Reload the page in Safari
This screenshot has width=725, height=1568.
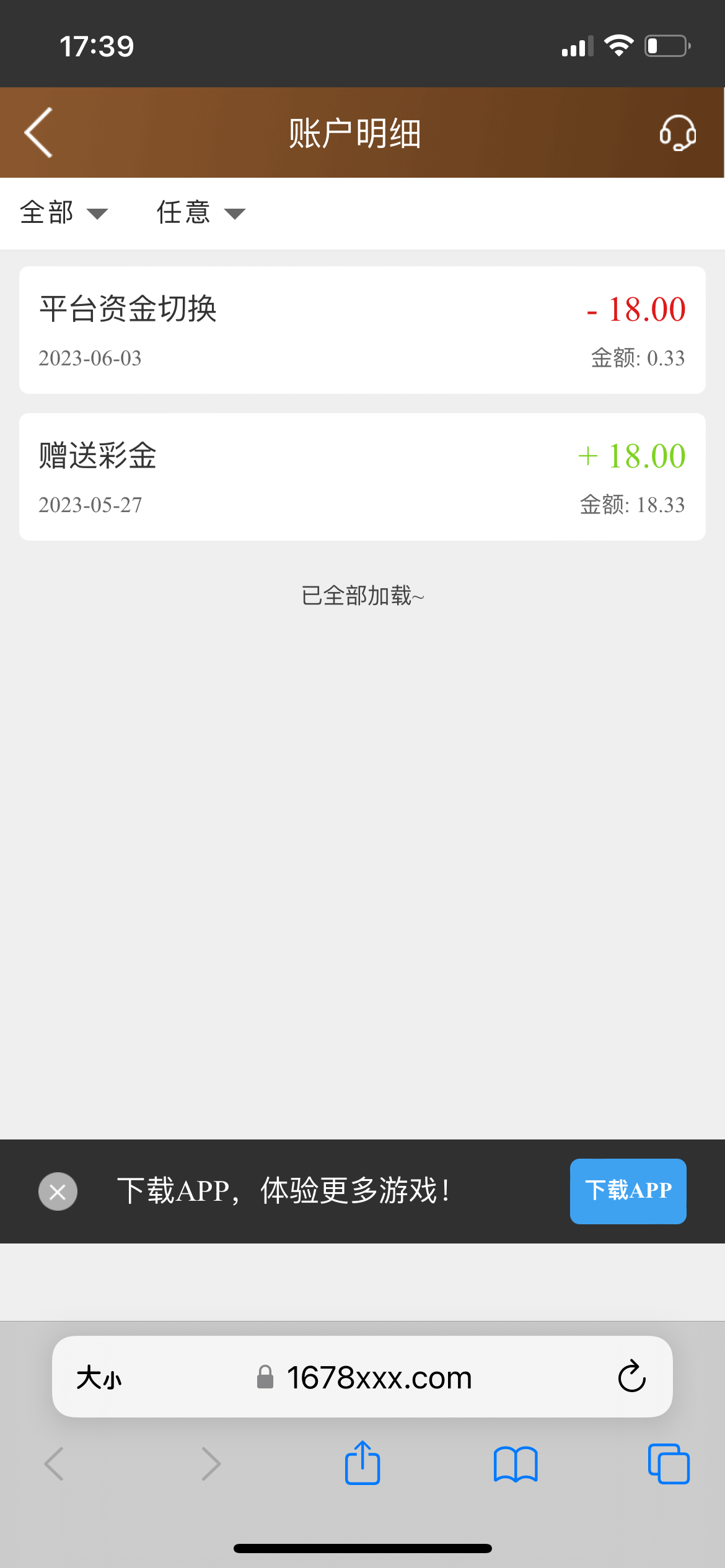tap(631, 1377)
